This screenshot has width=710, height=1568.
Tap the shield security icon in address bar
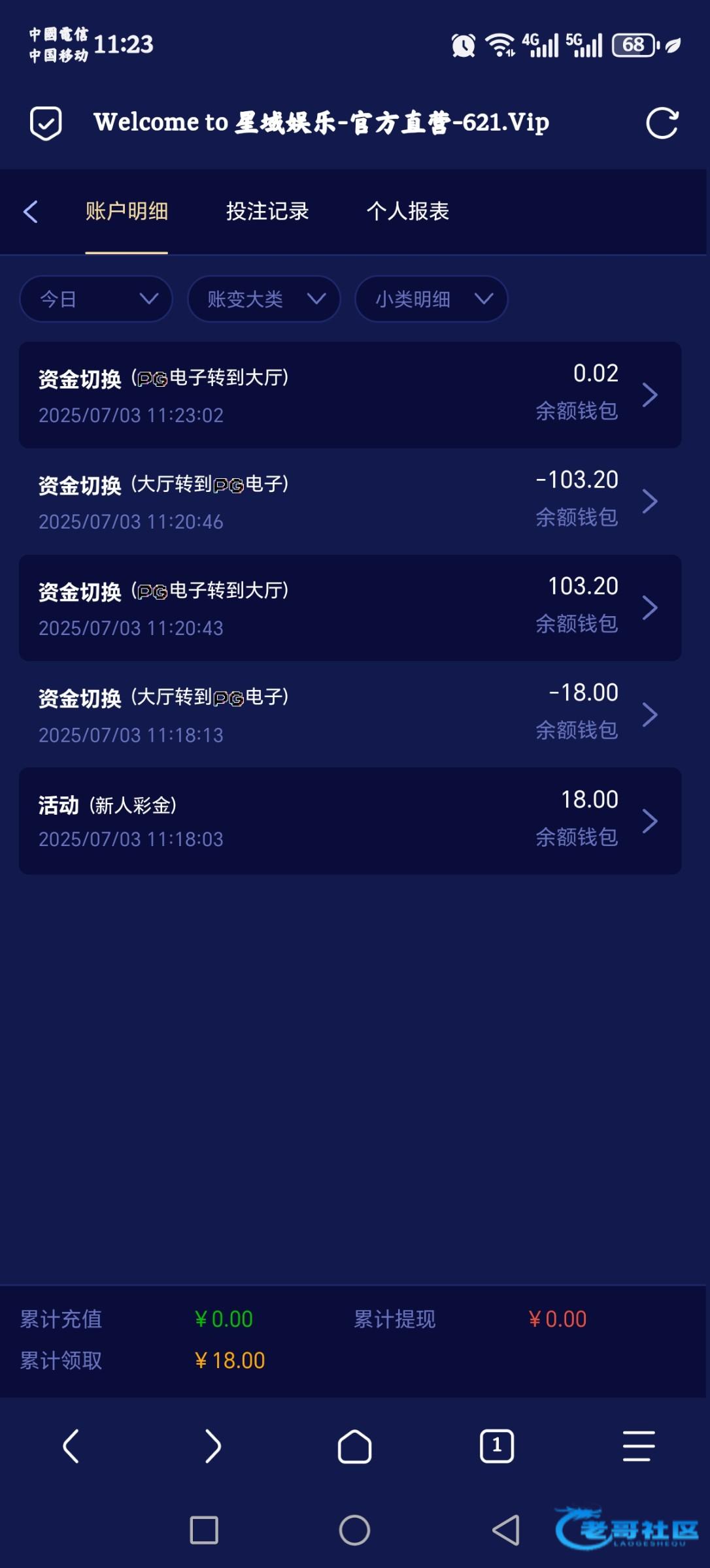pos(46,123)
